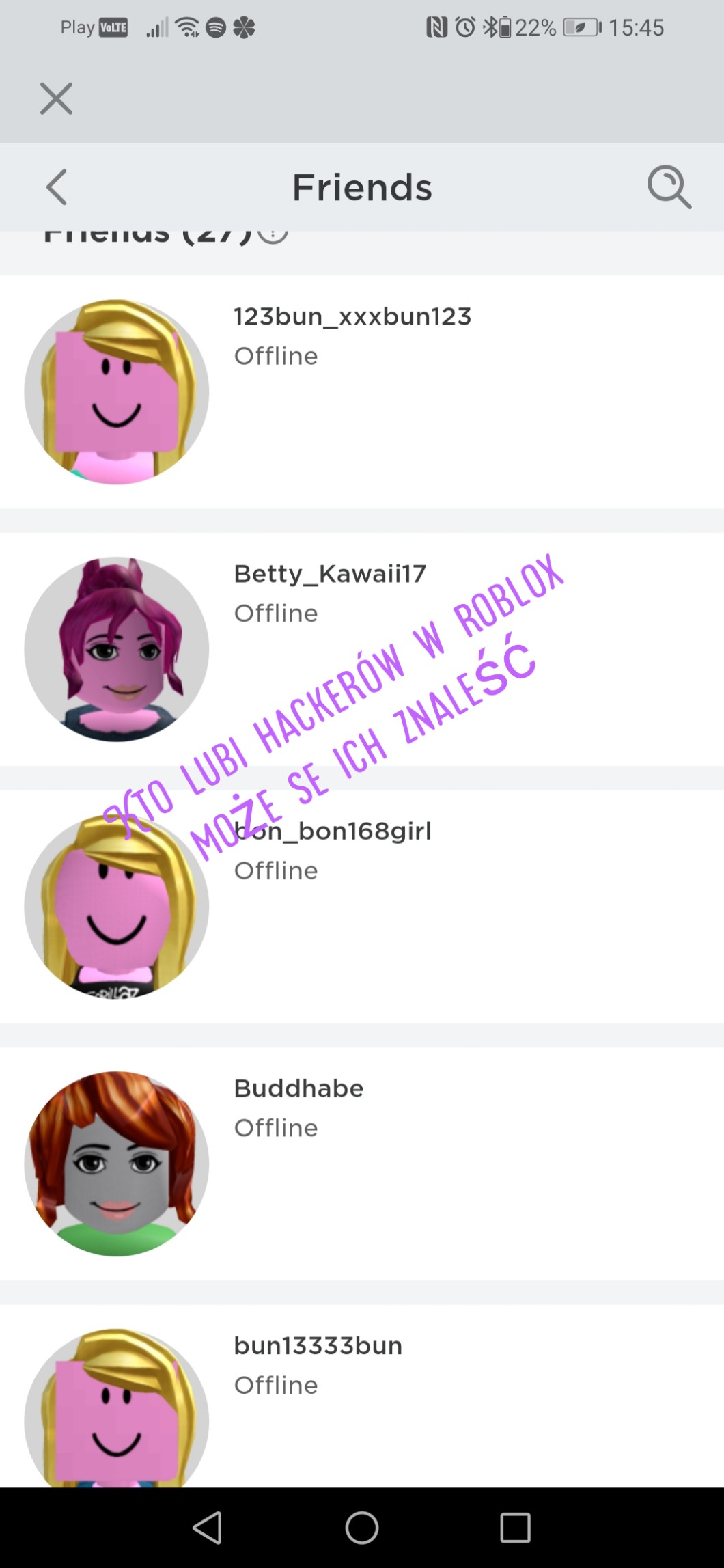The width and height of the screenshot is (724, 1568).
Task: Go back using the Friends header arrow
Action: (x=57, y=187)
